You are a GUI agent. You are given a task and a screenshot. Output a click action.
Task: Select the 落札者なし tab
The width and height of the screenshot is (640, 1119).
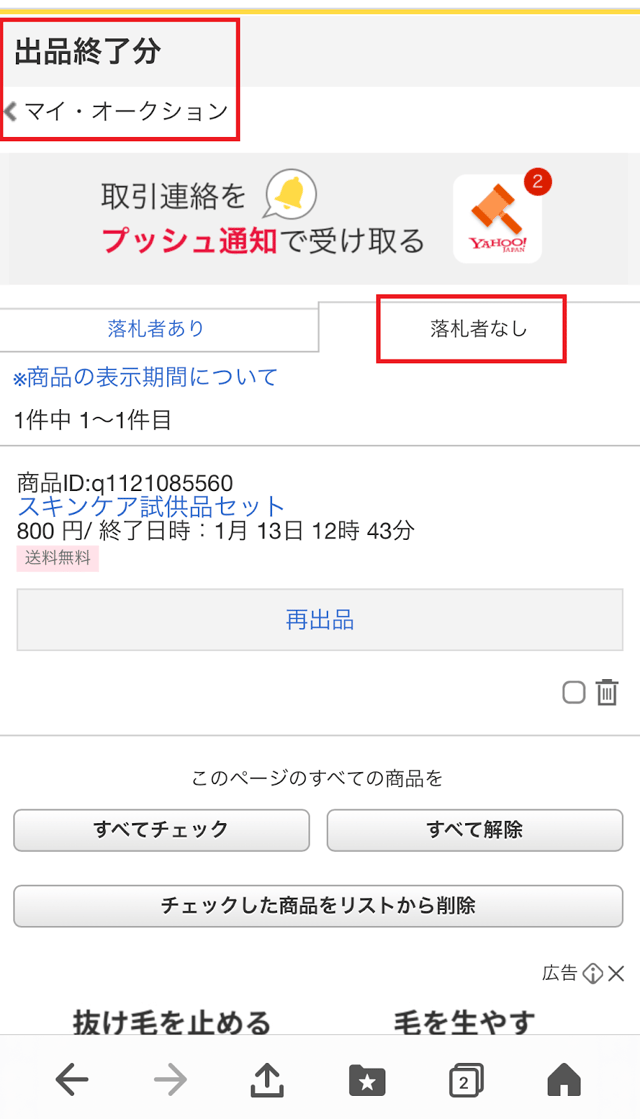coord(478,328)
